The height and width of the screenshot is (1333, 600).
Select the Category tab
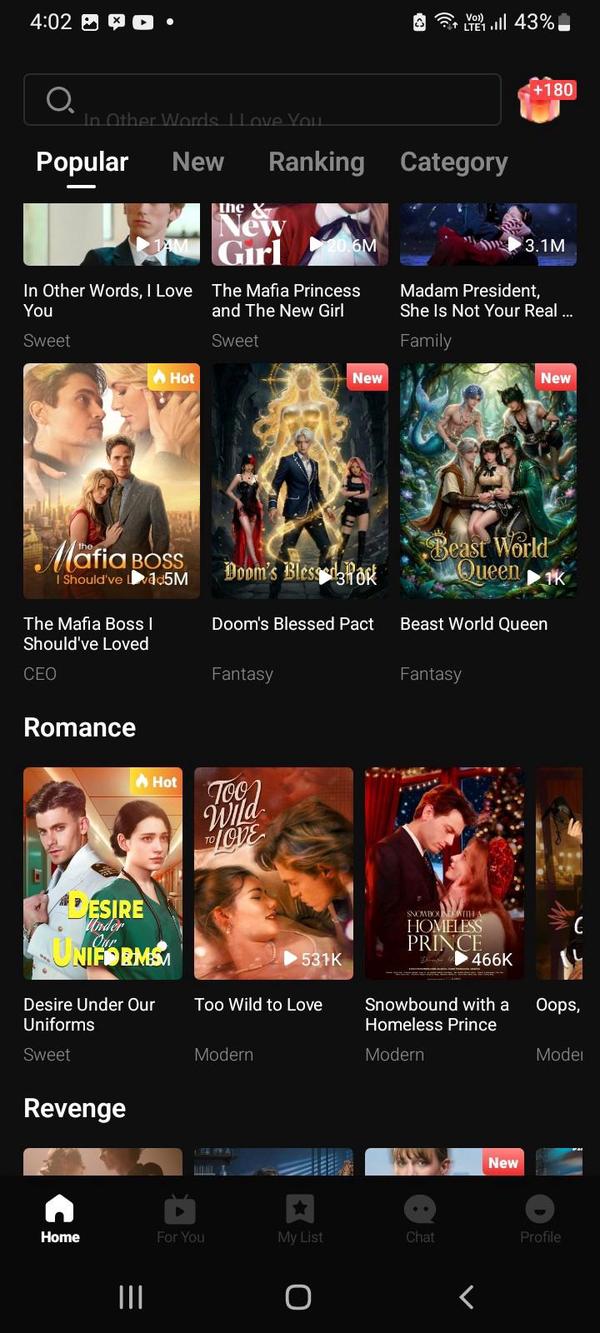point(454,162)
